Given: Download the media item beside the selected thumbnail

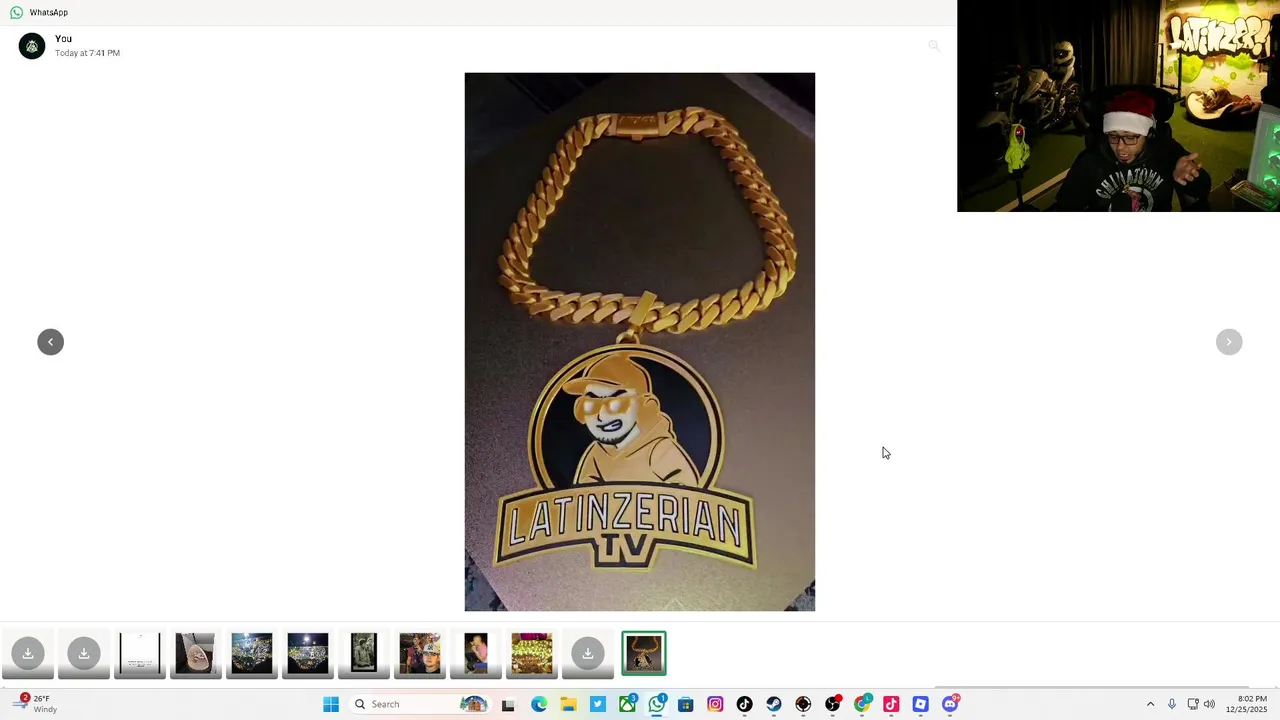Looking at the screenshot, I should [x=588, y=654].
